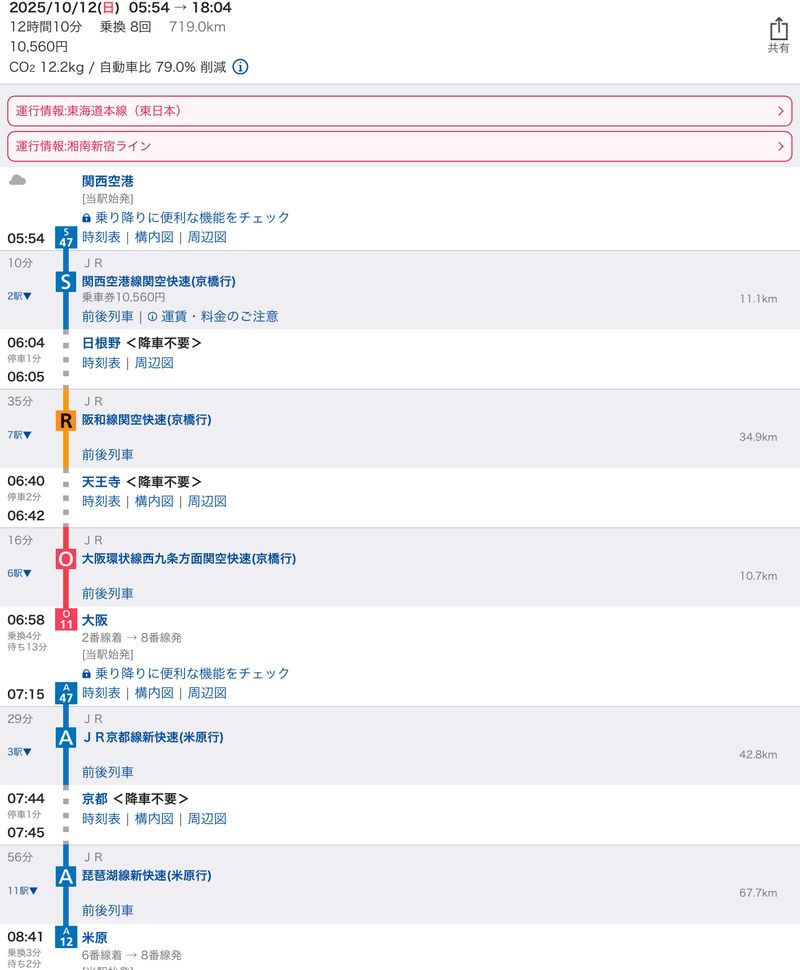Screen dimensions: 800x970
Task: Show 前後列車 for 阪和線関空快速
Action: tap(107, 454)
